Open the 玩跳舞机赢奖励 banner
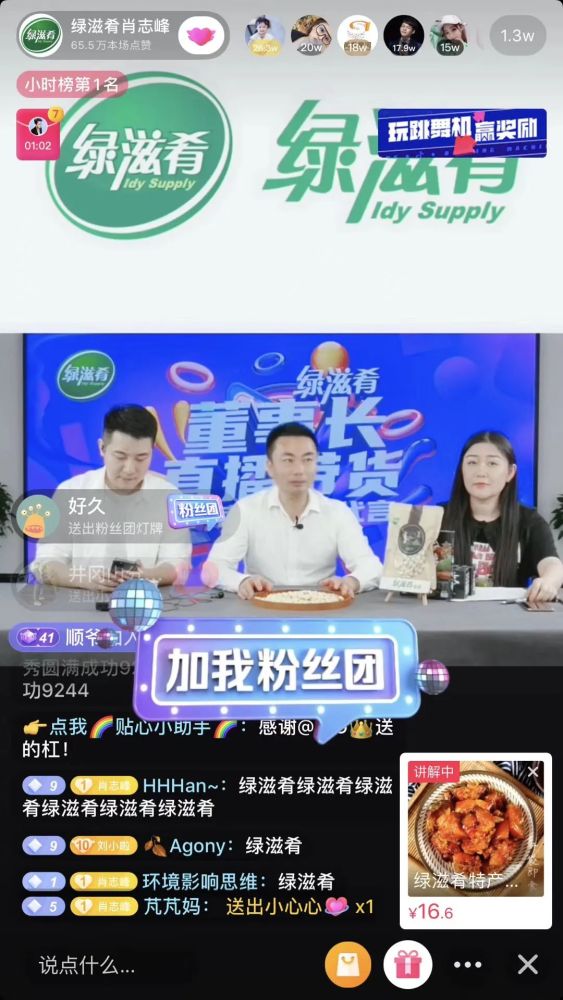This screenshot has height=1000, width=563. pyautogui.click(x=462, y=133)
